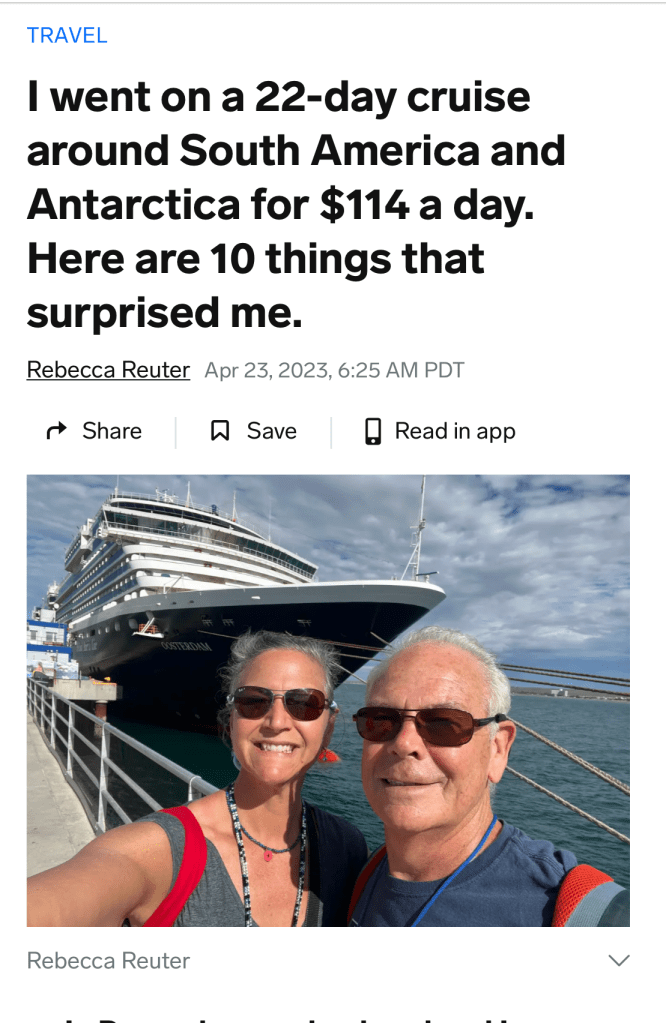Image resolution: width=666 pixels, height=1023 pixels.
Task: Share this article
Action: coord(95,431)
